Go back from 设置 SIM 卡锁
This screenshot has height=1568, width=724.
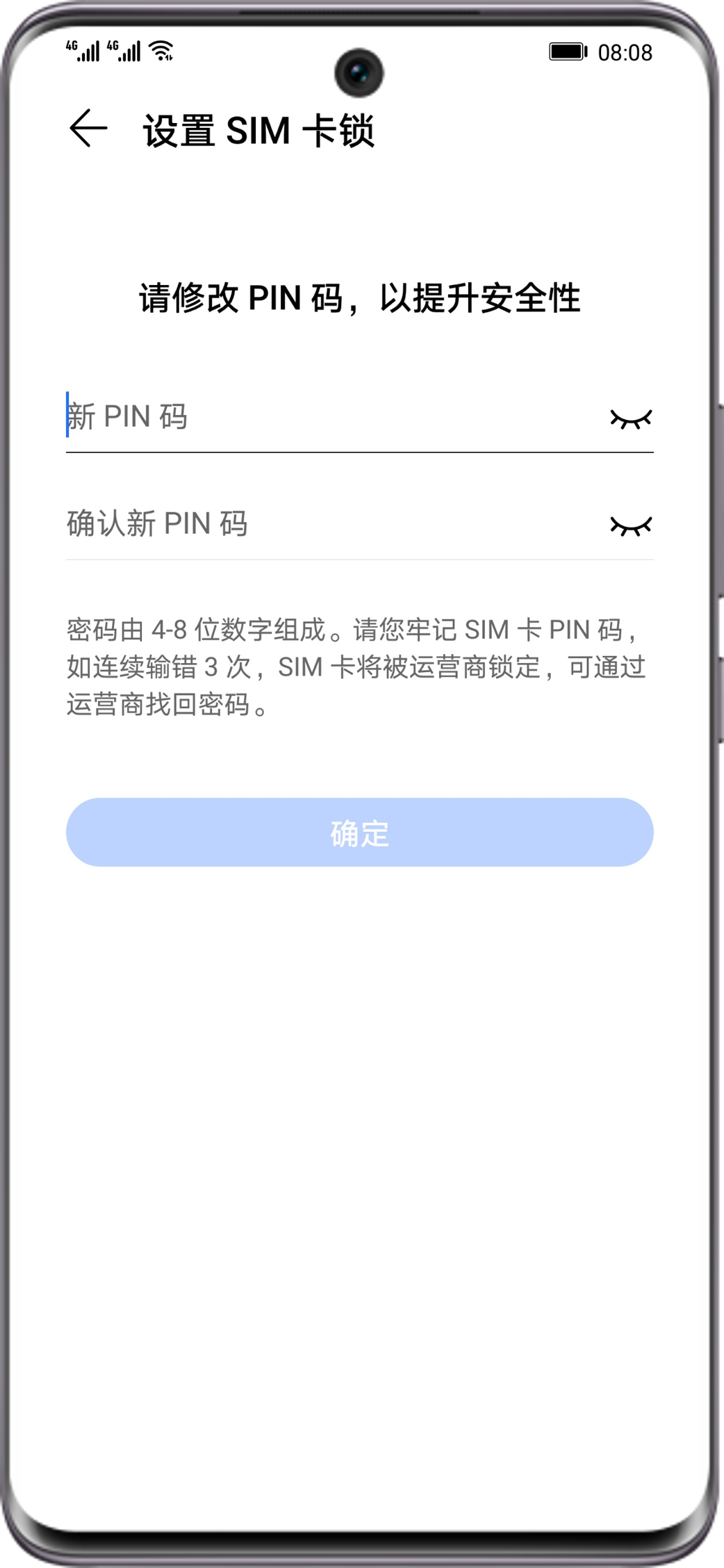coord(88,129)
